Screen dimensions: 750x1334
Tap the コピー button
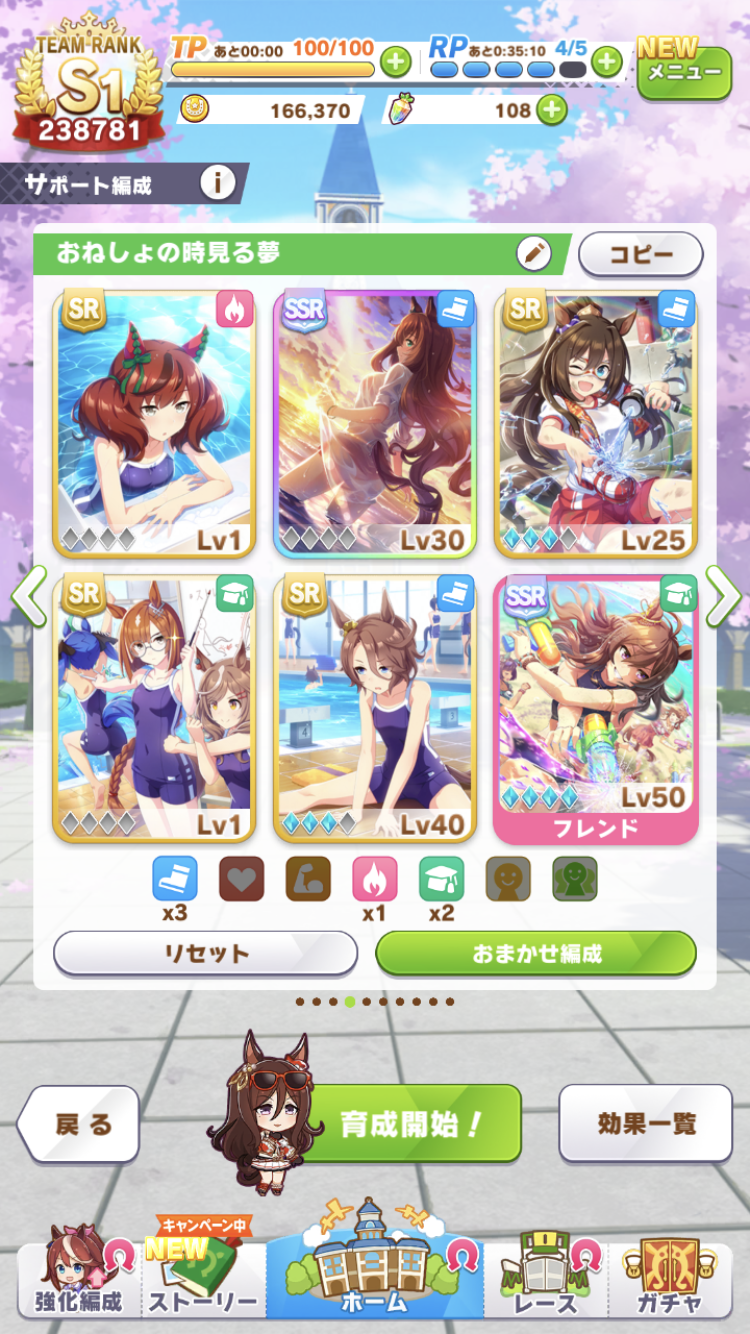640,254
